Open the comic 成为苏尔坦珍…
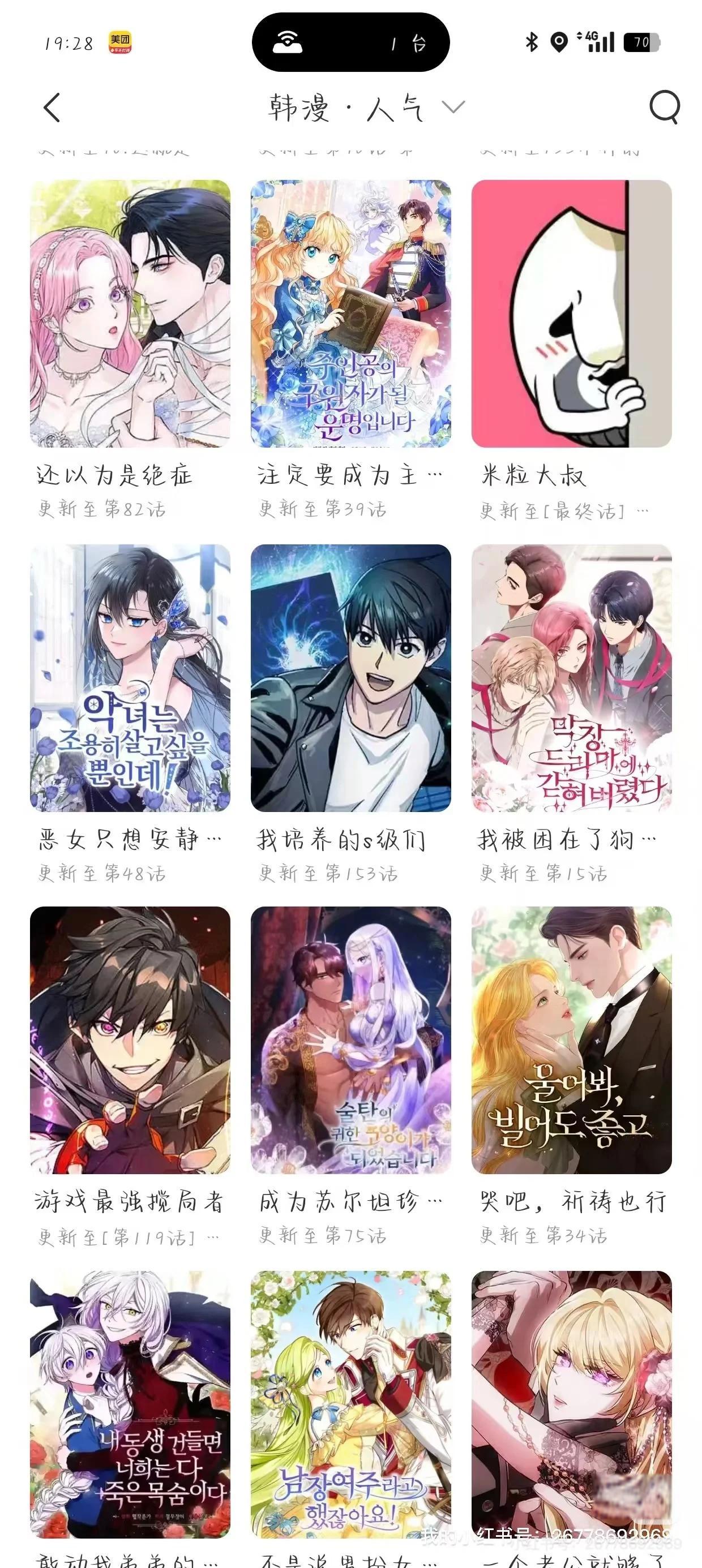 [350, 1040]
